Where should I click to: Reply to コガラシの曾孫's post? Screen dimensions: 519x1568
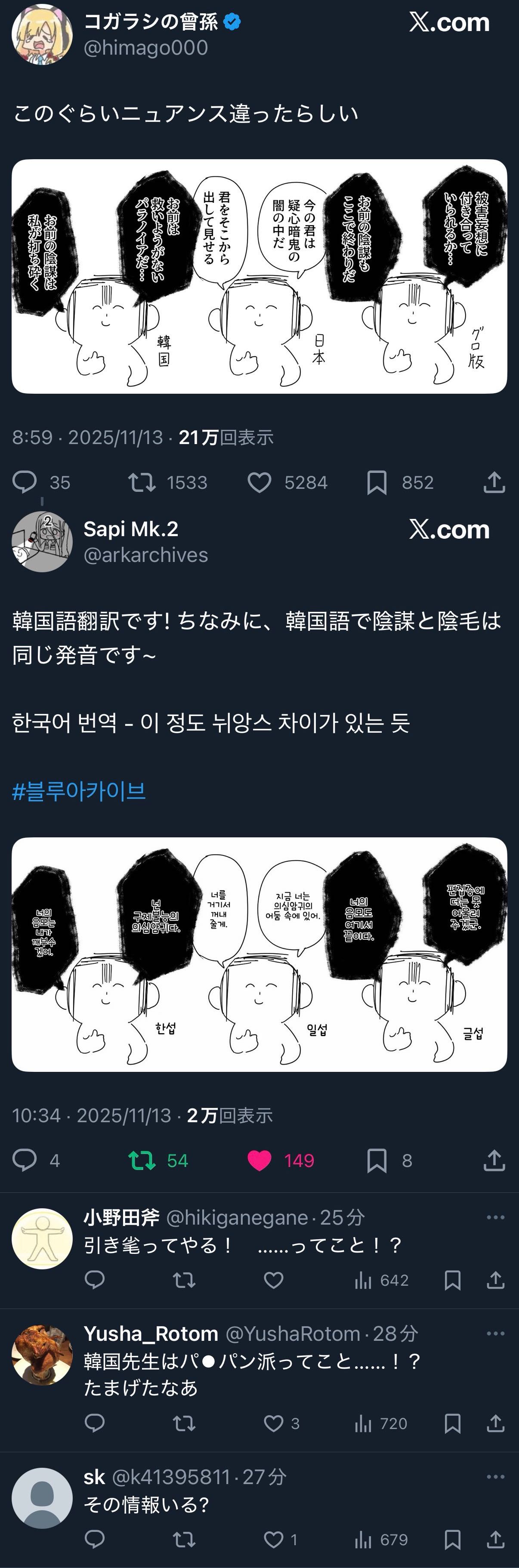25,482
